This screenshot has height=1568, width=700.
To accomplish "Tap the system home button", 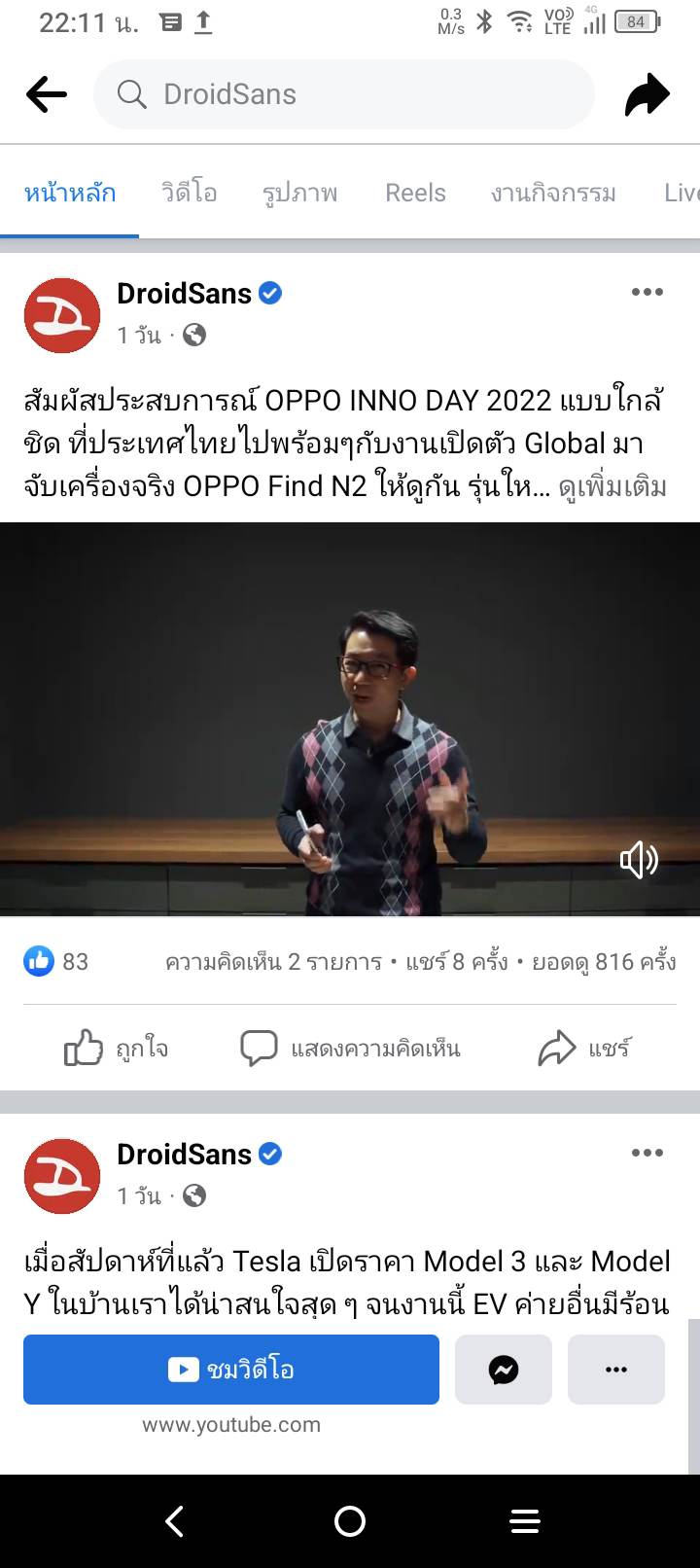I will [x=350, y=1521].
